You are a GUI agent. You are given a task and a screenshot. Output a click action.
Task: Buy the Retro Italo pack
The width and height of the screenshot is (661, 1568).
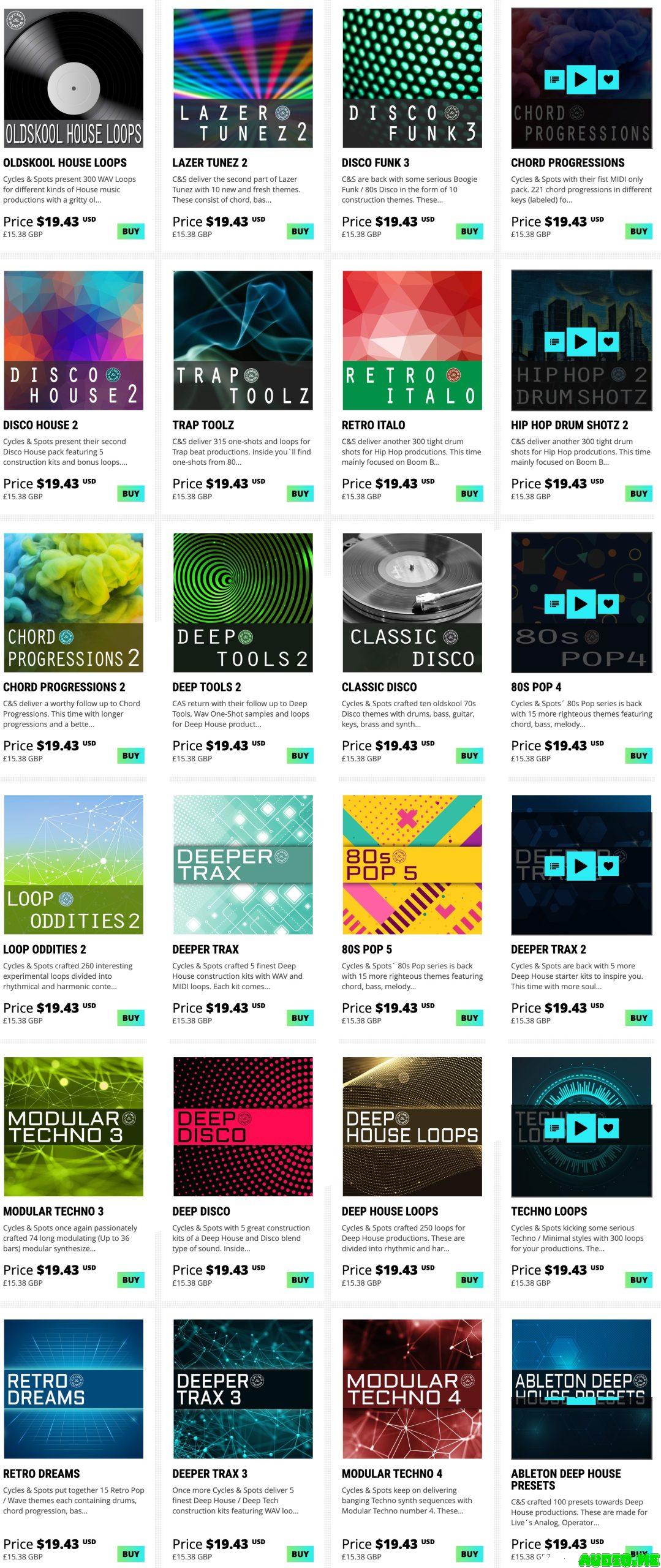469,494
